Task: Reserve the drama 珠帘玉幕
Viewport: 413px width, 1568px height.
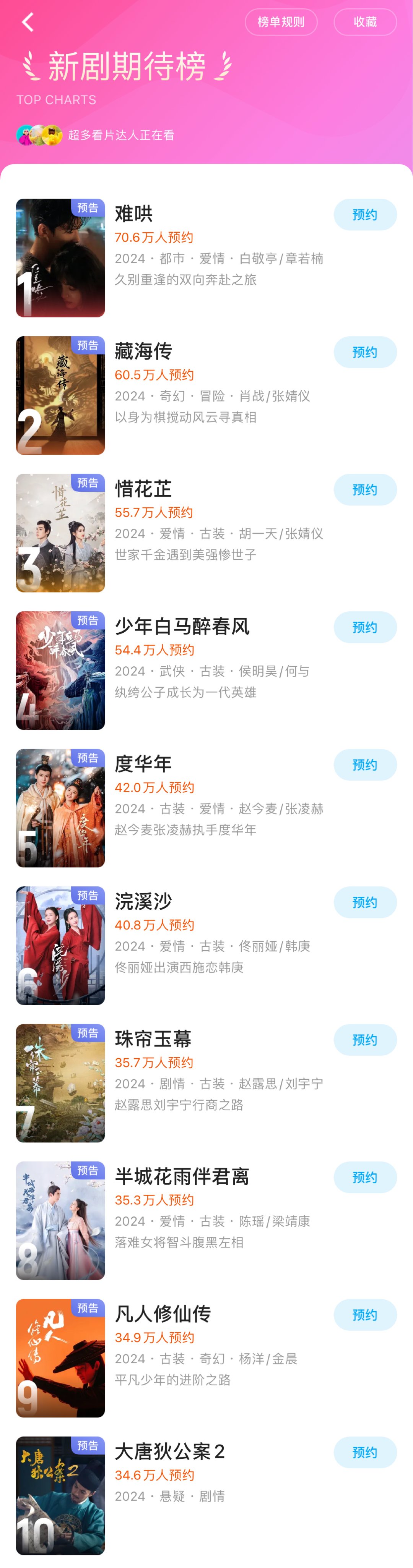Action: tap(365, 1040)
